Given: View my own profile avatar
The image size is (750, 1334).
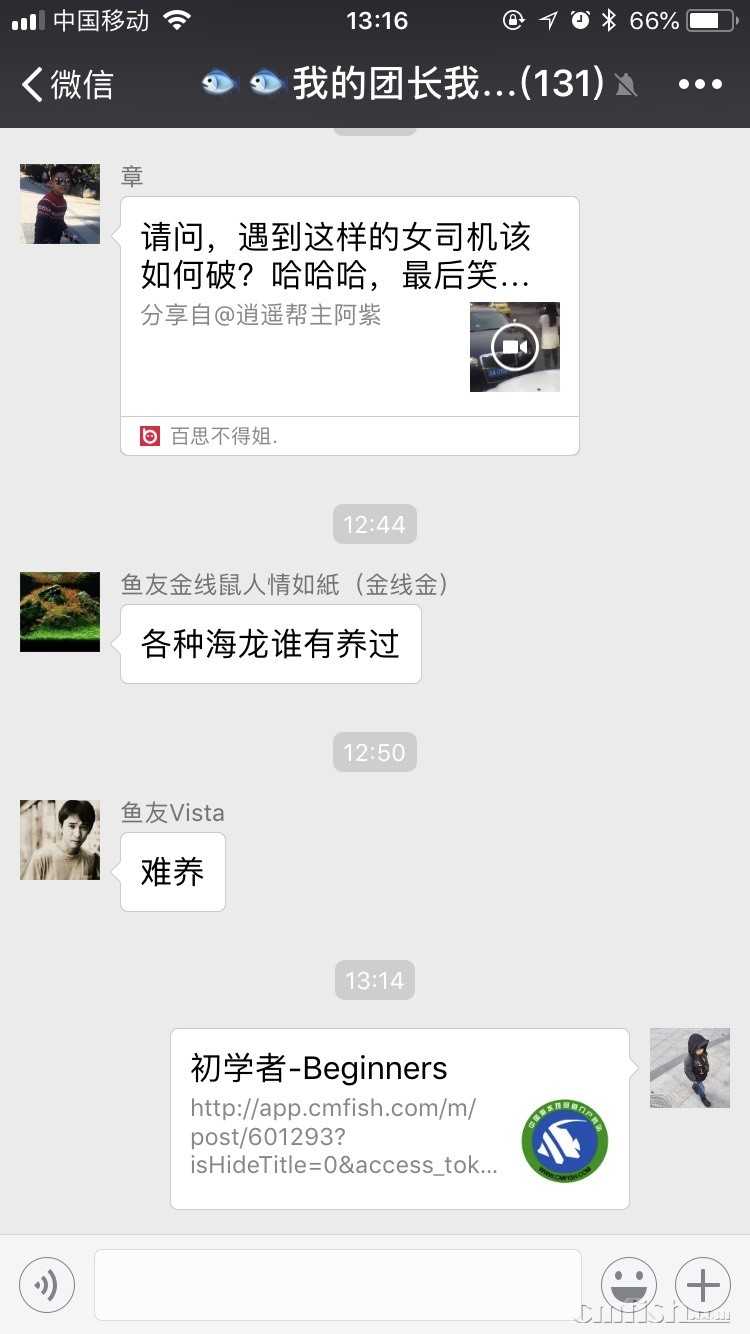Looking at the screenshot, I should (x=690, y=1068).
